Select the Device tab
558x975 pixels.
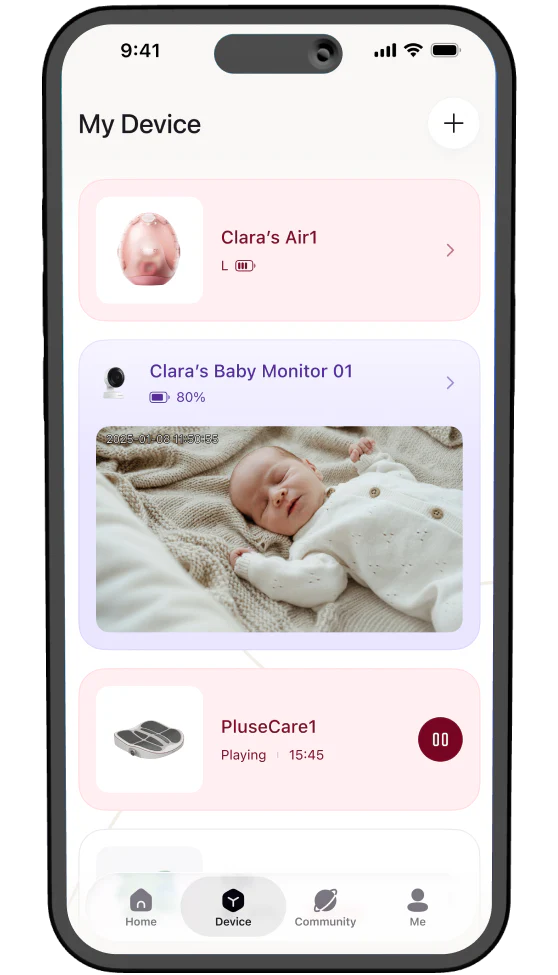233,908
